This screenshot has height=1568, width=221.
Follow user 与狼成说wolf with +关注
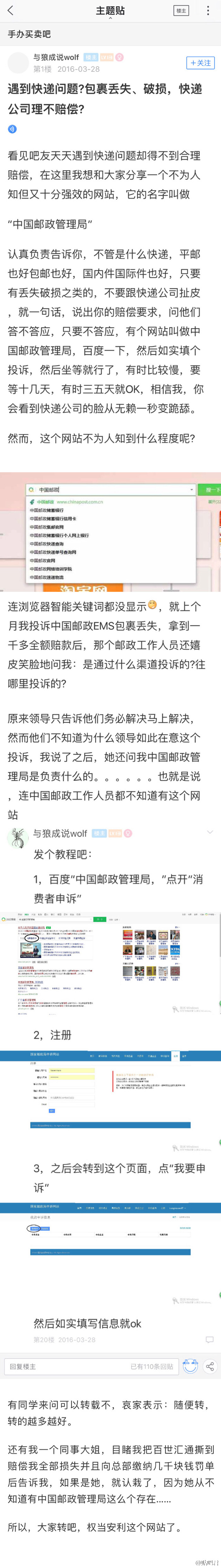point(200,63)
